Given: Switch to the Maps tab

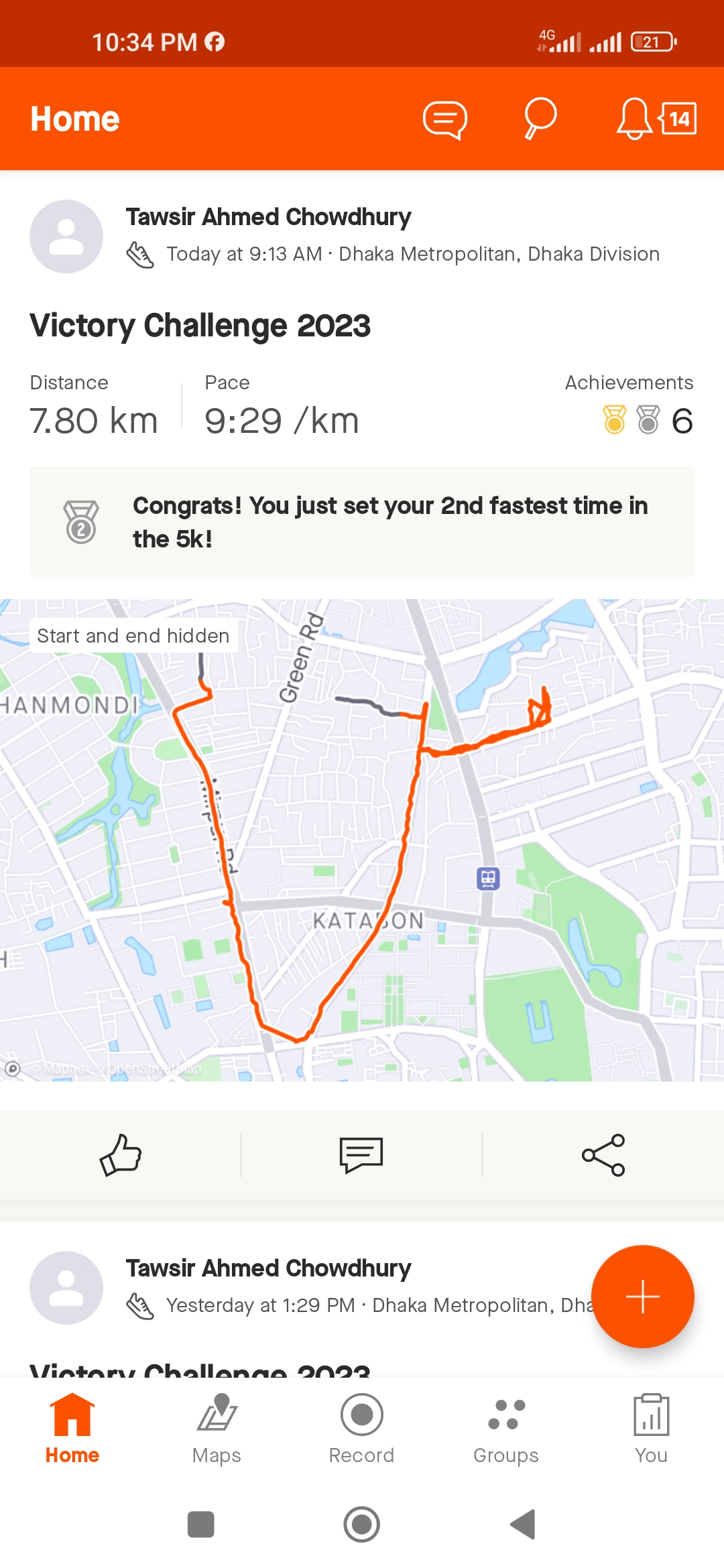Looking at the screenshot, I should (x=217, y=1429).
